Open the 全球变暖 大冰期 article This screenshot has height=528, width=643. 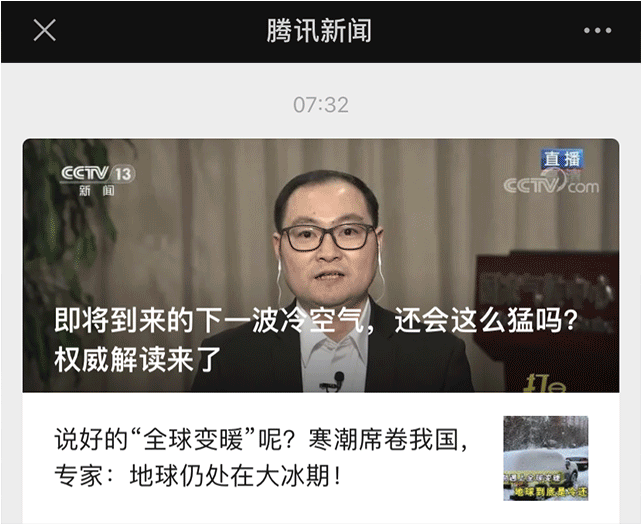click(262, 457)
